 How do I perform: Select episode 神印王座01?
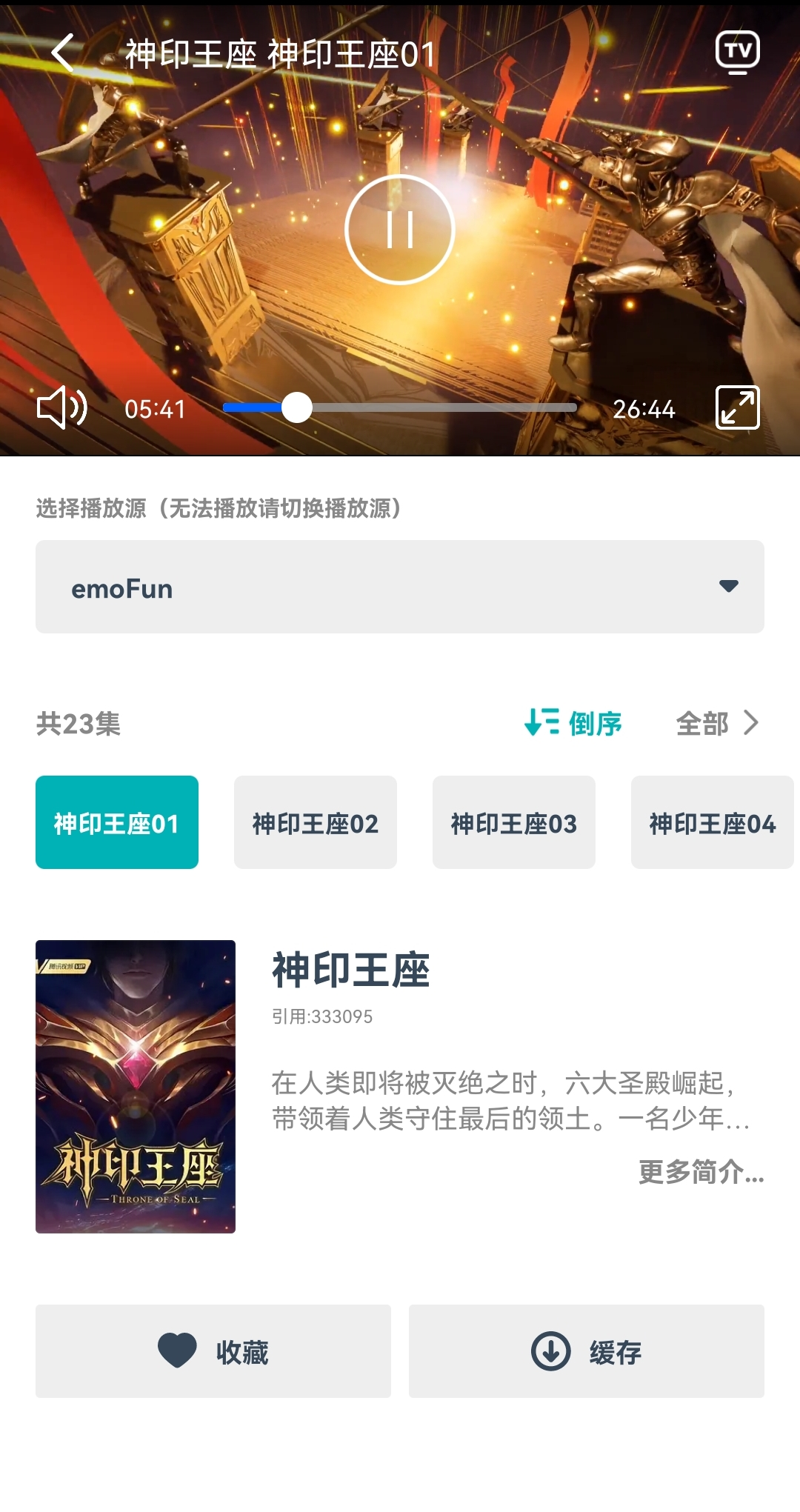click(x=117, y=822)
